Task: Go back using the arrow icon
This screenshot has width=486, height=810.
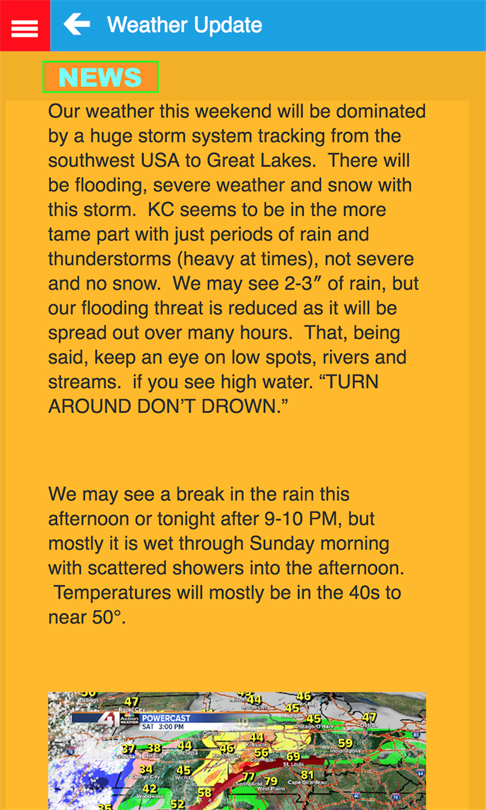Action: coord(76,24)
